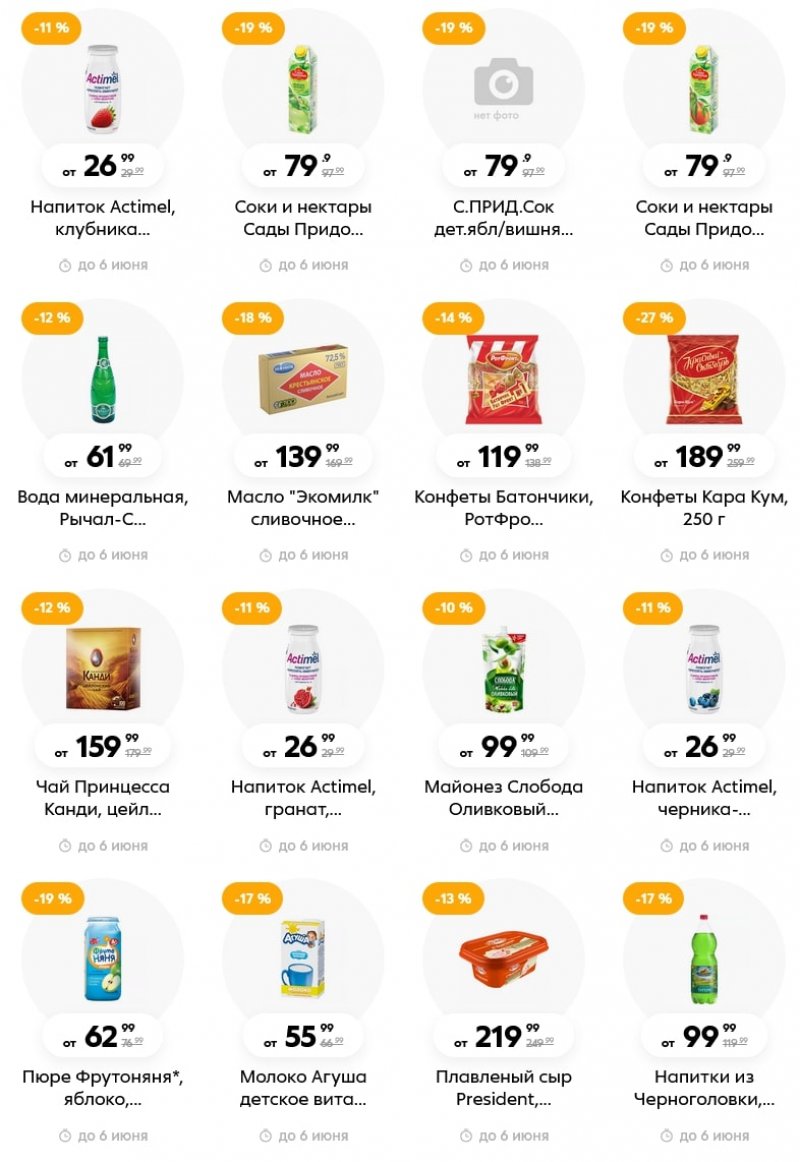The width and height of the screenshot is (800, 1162).
Task: View the Майонез Слобода Оливковый offer
Action: pyautogui.click(x=503, y=798)
